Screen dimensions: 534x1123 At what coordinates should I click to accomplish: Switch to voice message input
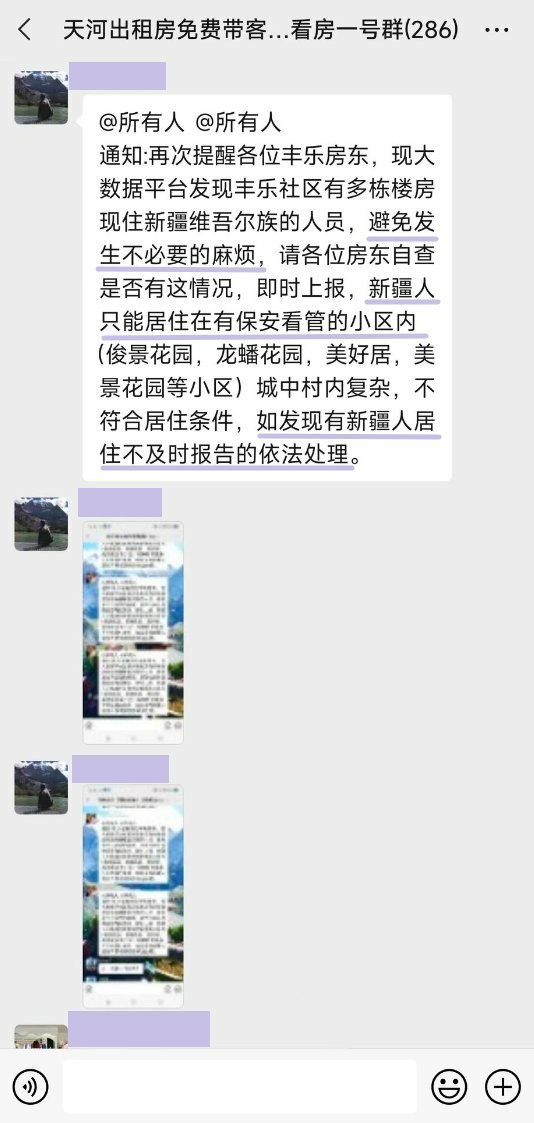coord(31,1086)
